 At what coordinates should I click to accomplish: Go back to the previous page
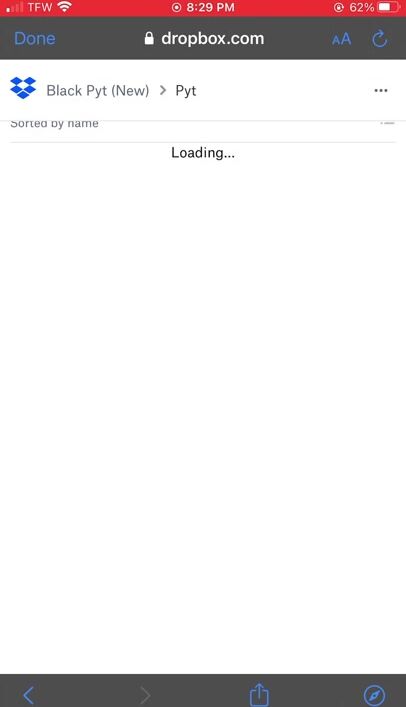(28, 695)
